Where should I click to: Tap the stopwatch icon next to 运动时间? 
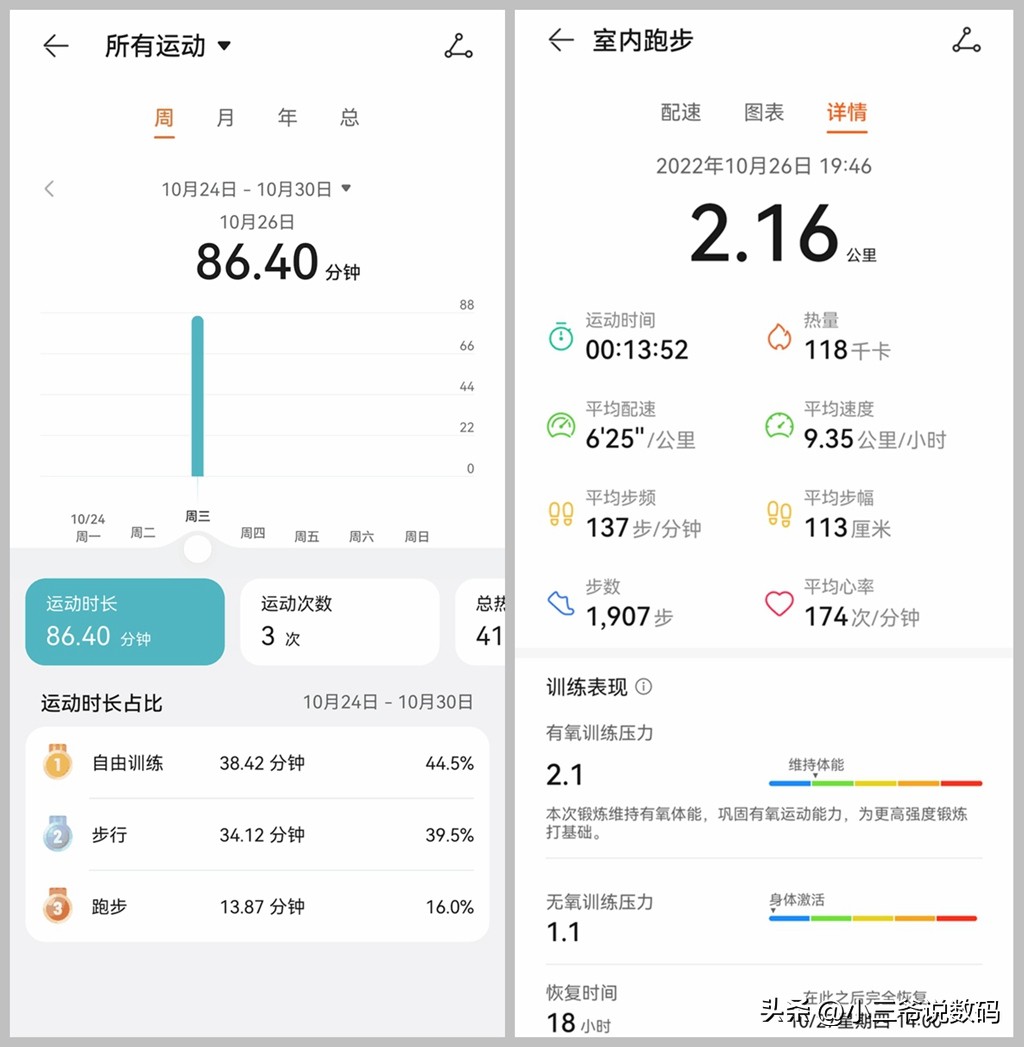(560, 336)
